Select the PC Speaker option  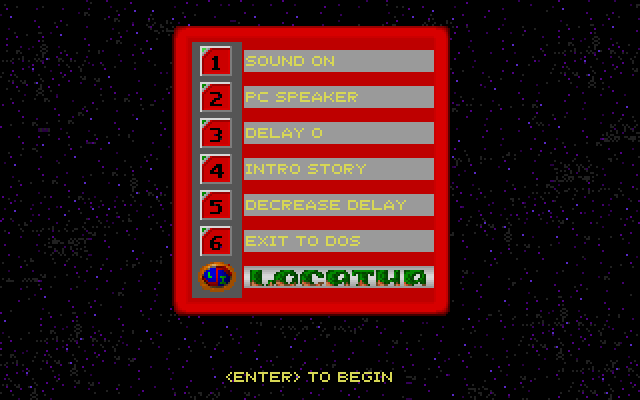point(337,97)
